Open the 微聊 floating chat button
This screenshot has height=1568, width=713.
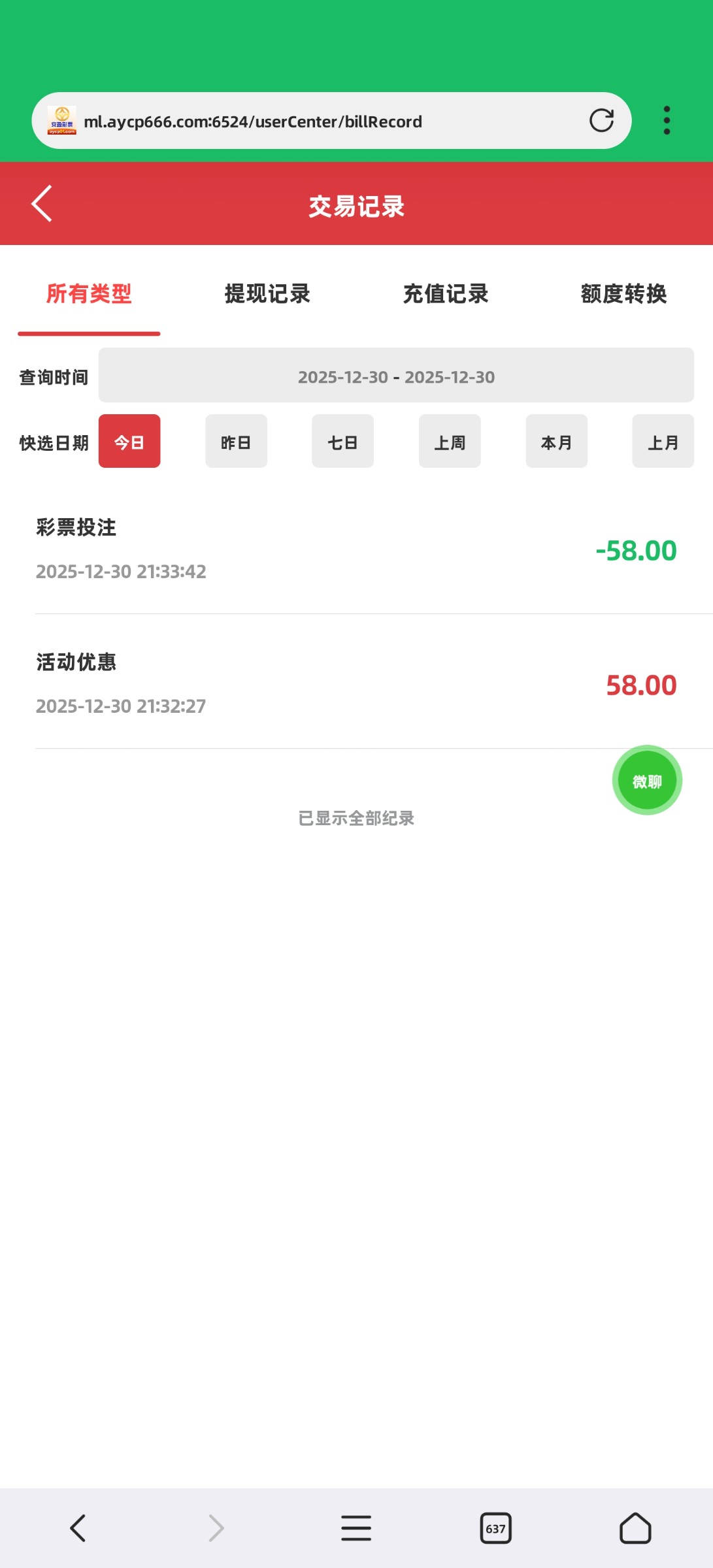[x=647, y=781]
